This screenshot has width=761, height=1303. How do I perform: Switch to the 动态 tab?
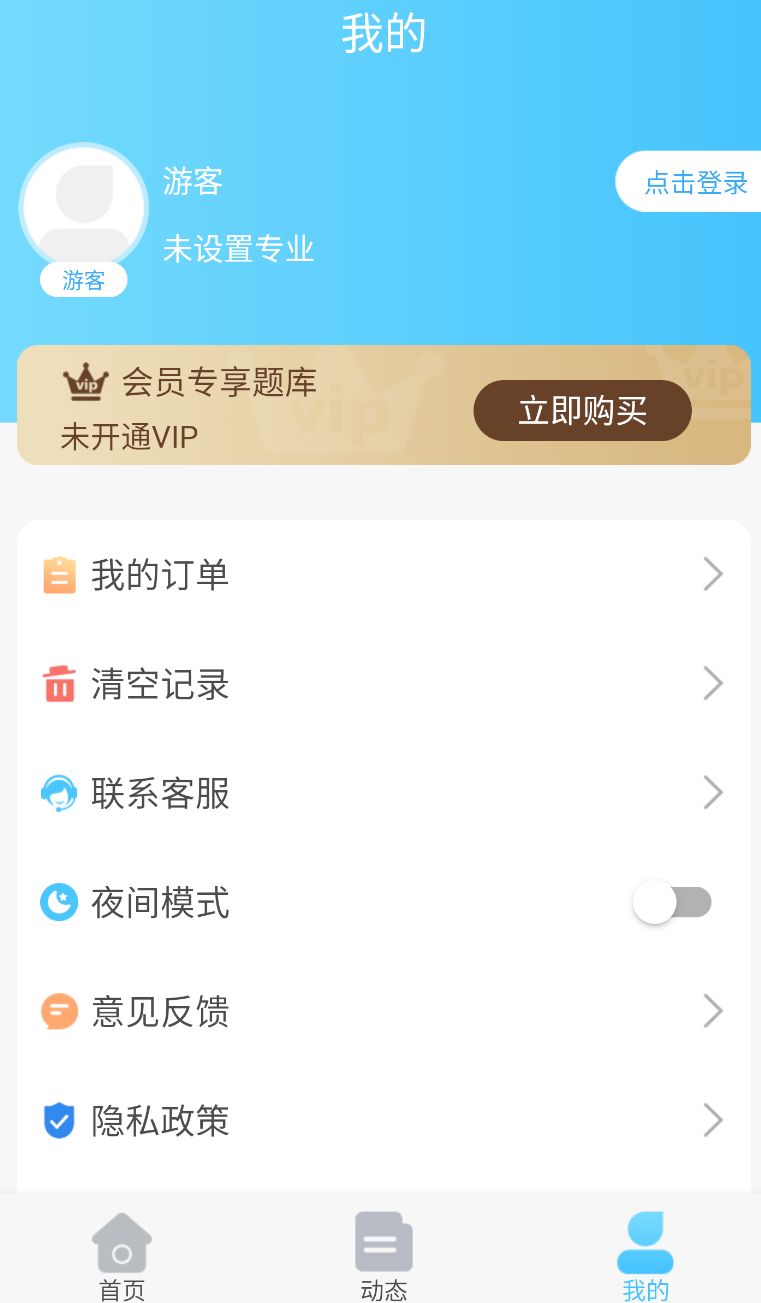click(x=384, y=1256)
